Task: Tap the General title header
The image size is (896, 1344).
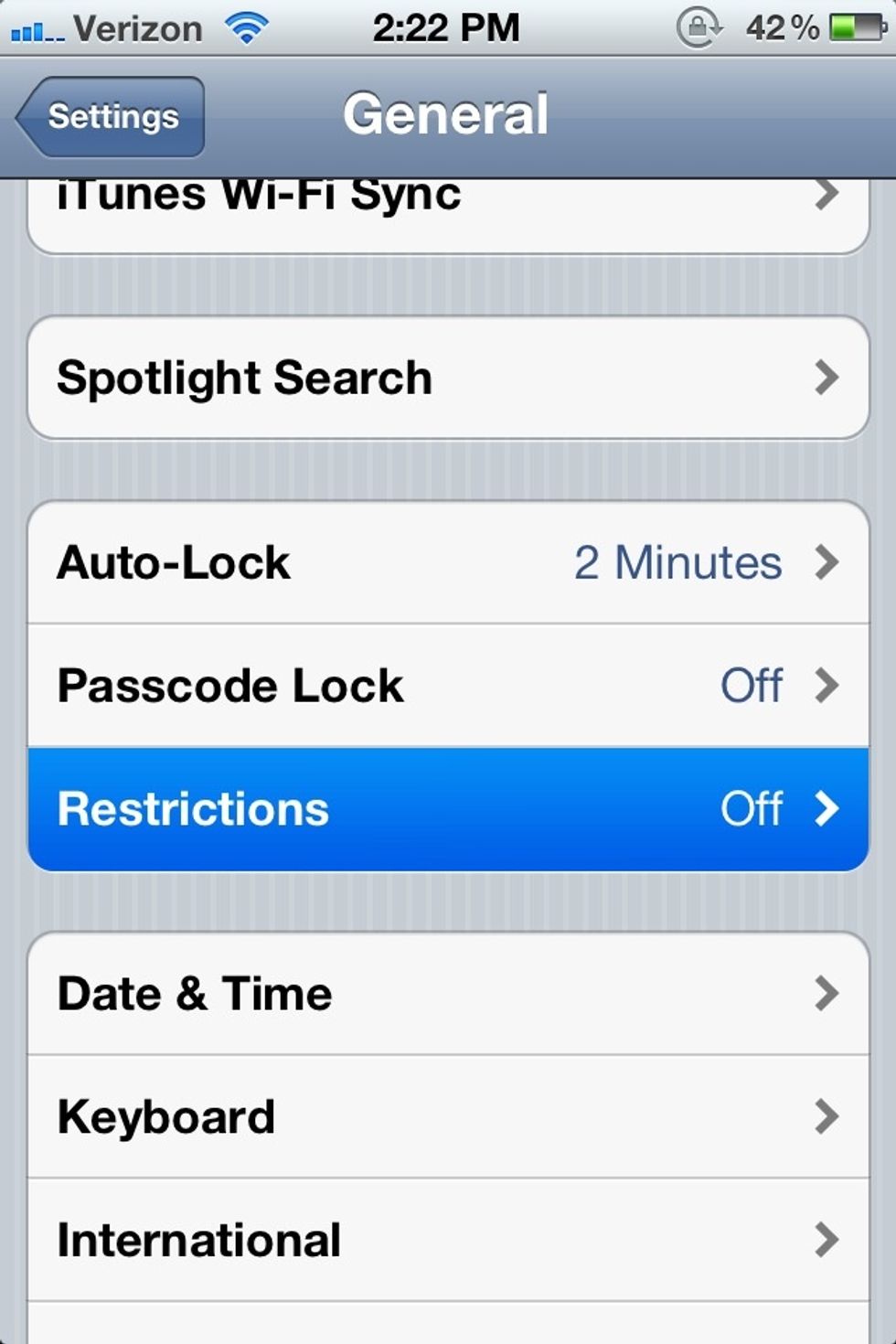Action: (445, 112)
